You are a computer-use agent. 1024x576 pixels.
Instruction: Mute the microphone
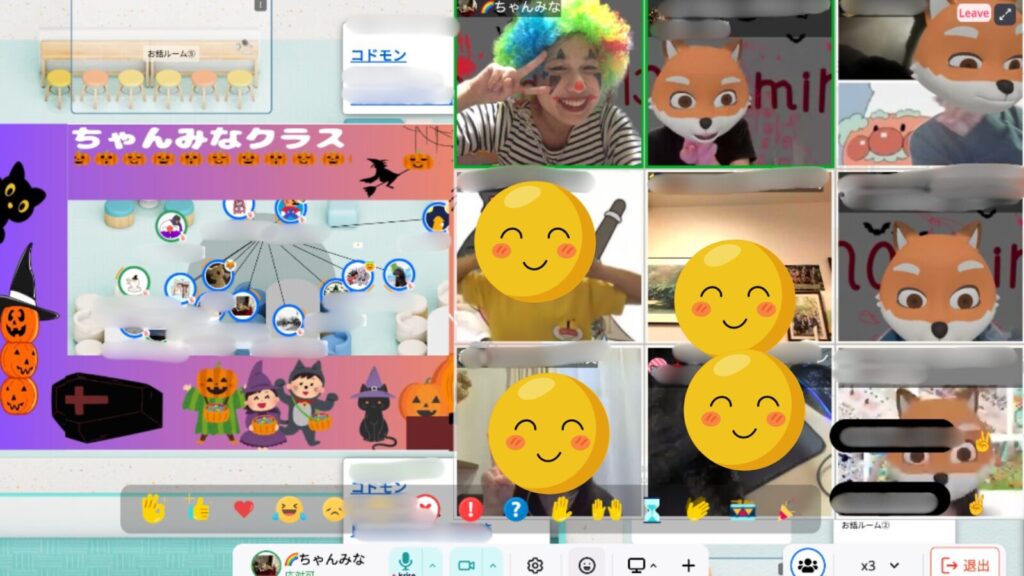(406, 565)
